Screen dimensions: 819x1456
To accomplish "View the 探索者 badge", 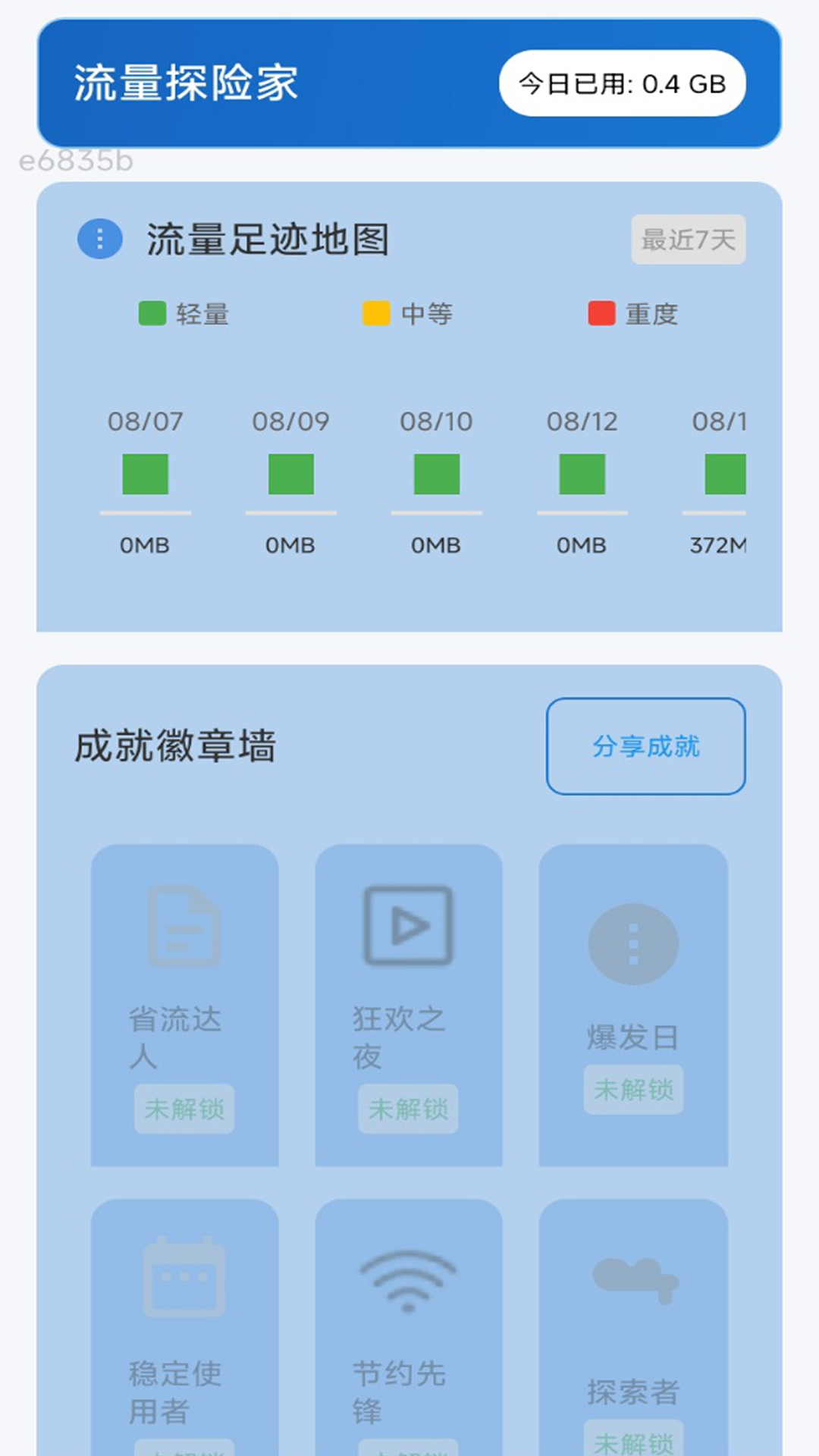I will (633, 1327).
